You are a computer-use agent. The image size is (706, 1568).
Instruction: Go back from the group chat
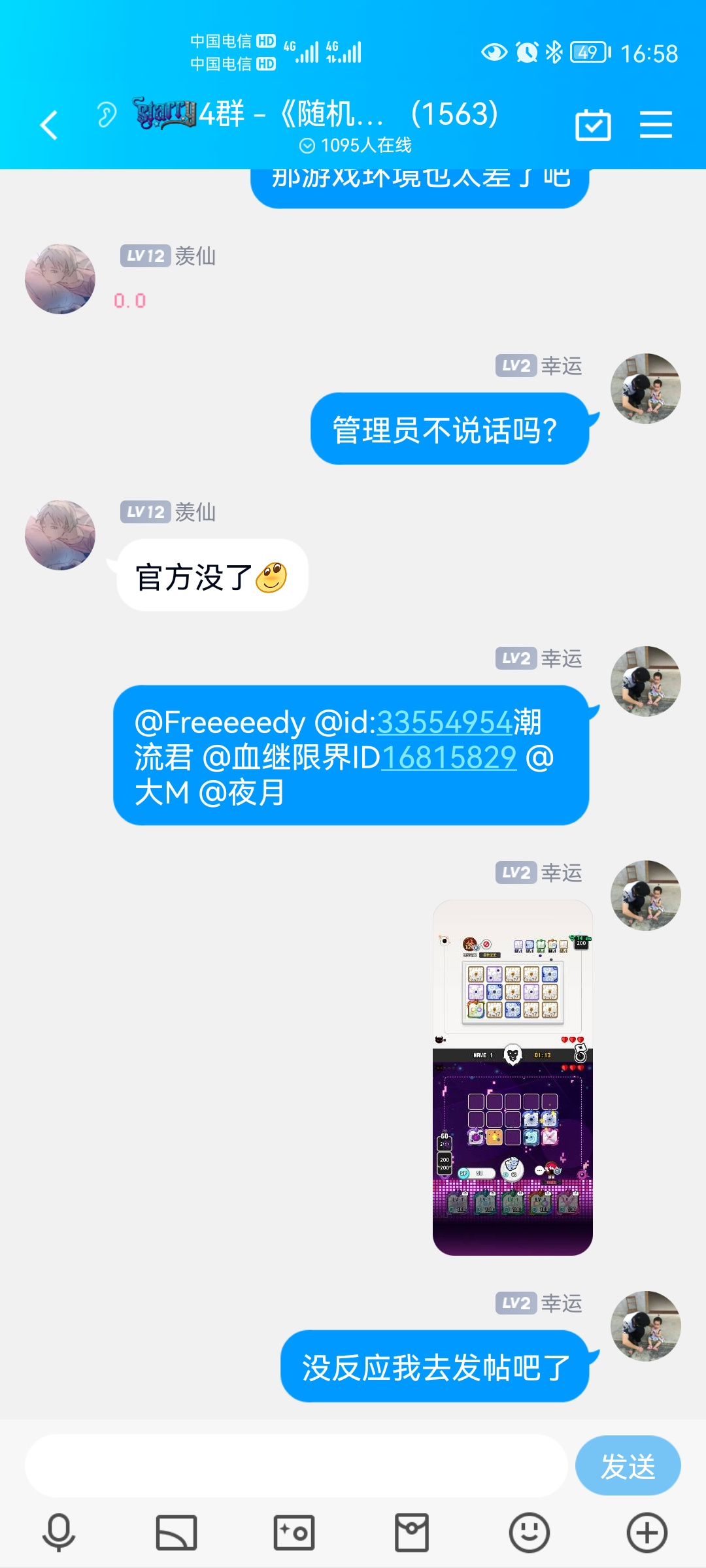[x=49, y=125]
